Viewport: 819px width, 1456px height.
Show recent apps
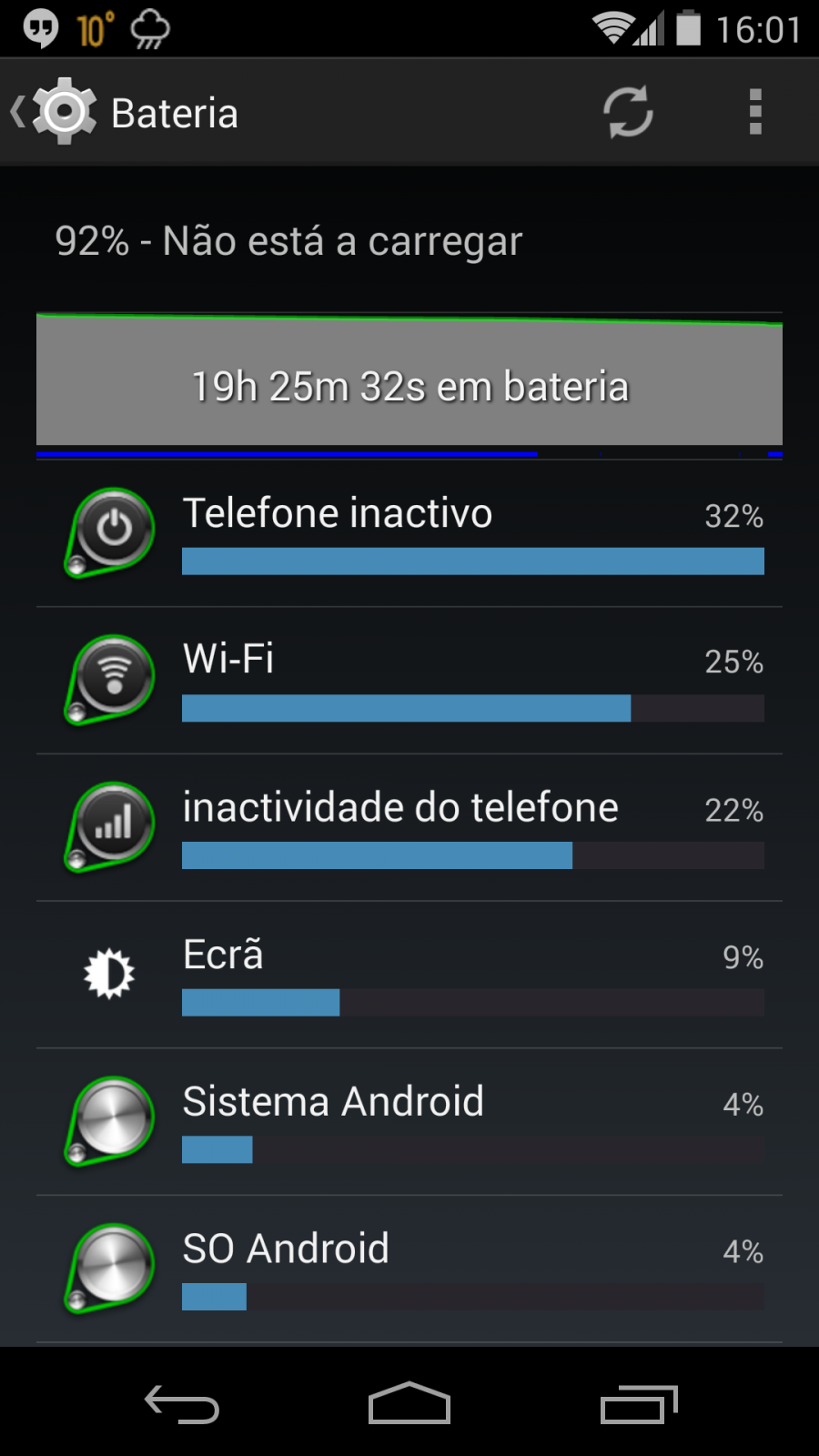coord(639,1404)
